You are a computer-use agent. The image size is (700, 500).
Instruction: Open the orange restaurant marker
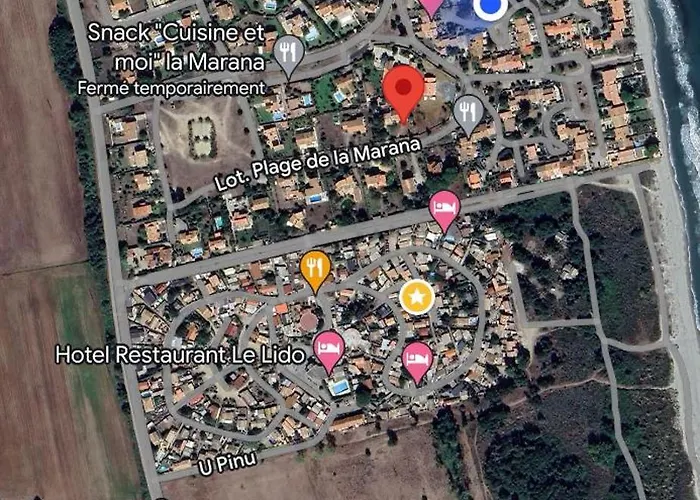(316, 267)
